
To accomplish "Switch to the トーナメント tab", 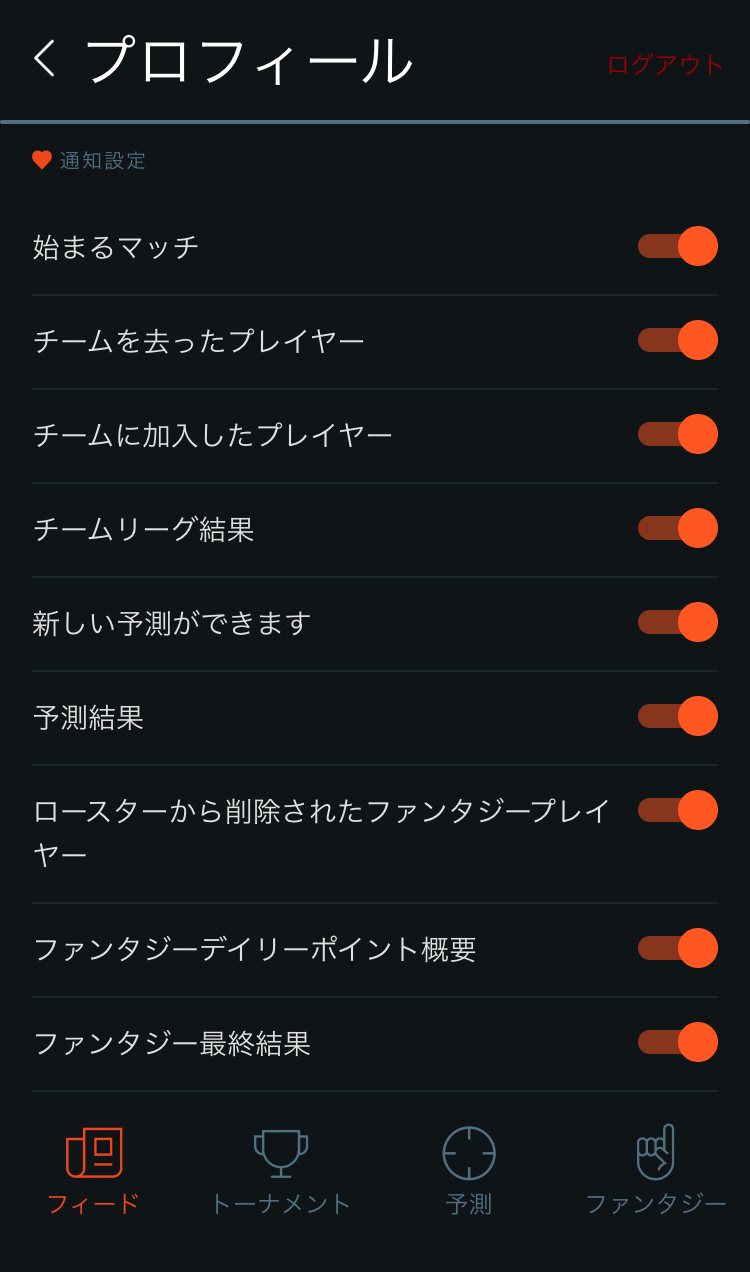I will coord(281,1172).
